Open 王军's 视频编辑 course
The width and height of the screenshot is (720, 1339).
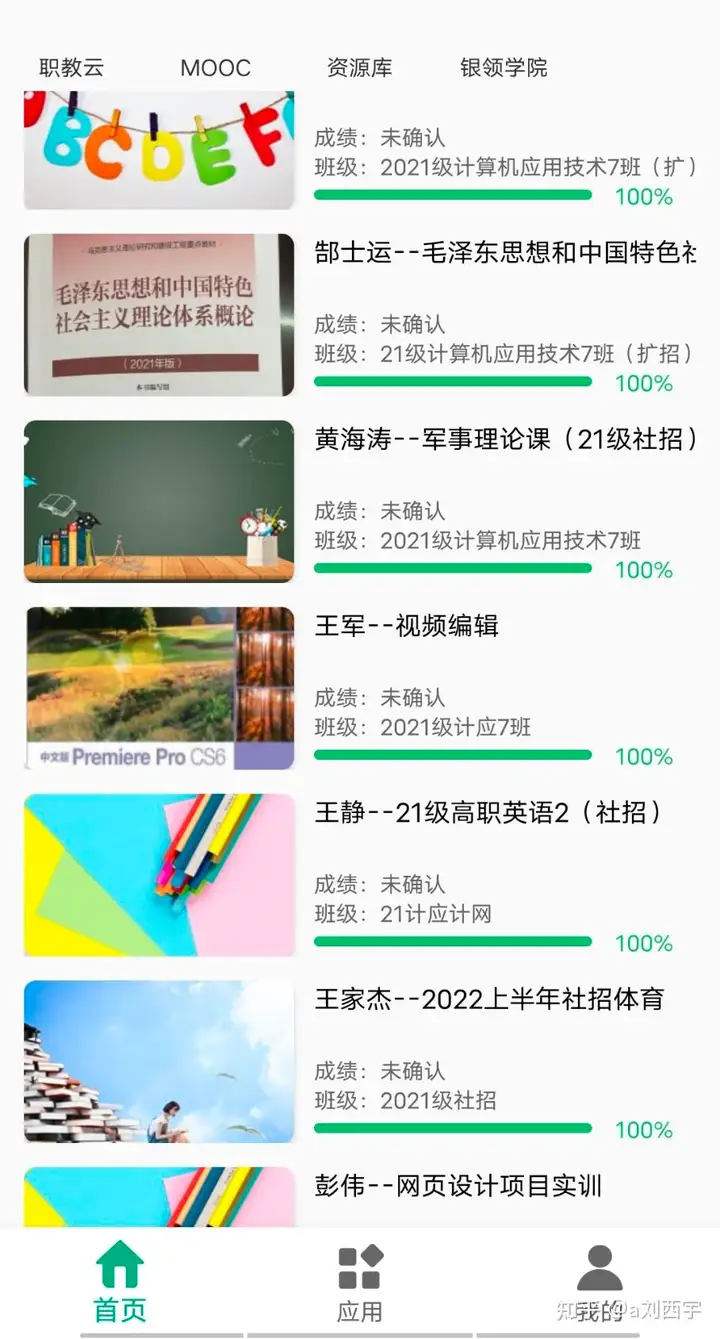[x=406, y=627]
